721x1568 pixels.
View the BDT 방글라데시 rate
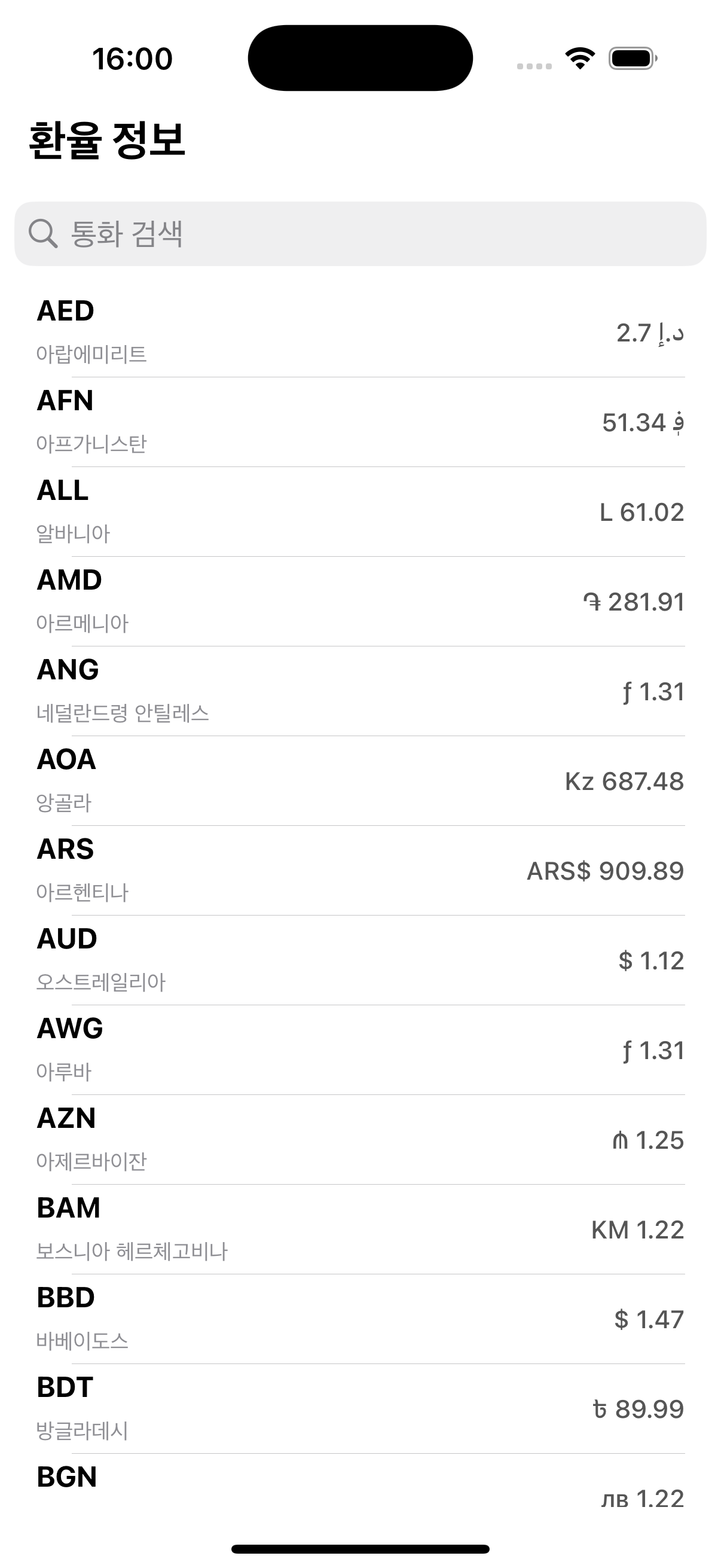point(360,1408)
